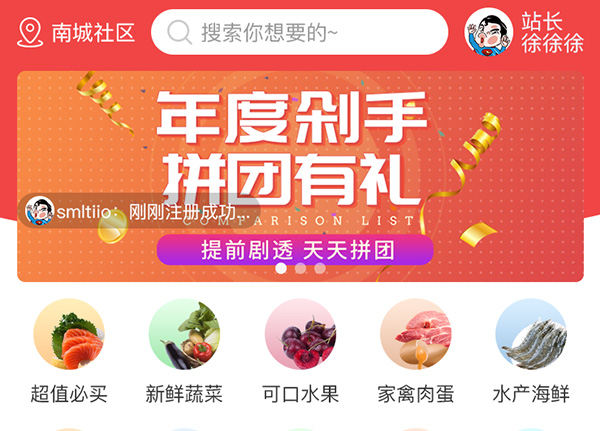Image resolution: width=600 pixels, height=431 pixels.
Task: Open the 南城社区 location selector
Action: pos(78,32)
